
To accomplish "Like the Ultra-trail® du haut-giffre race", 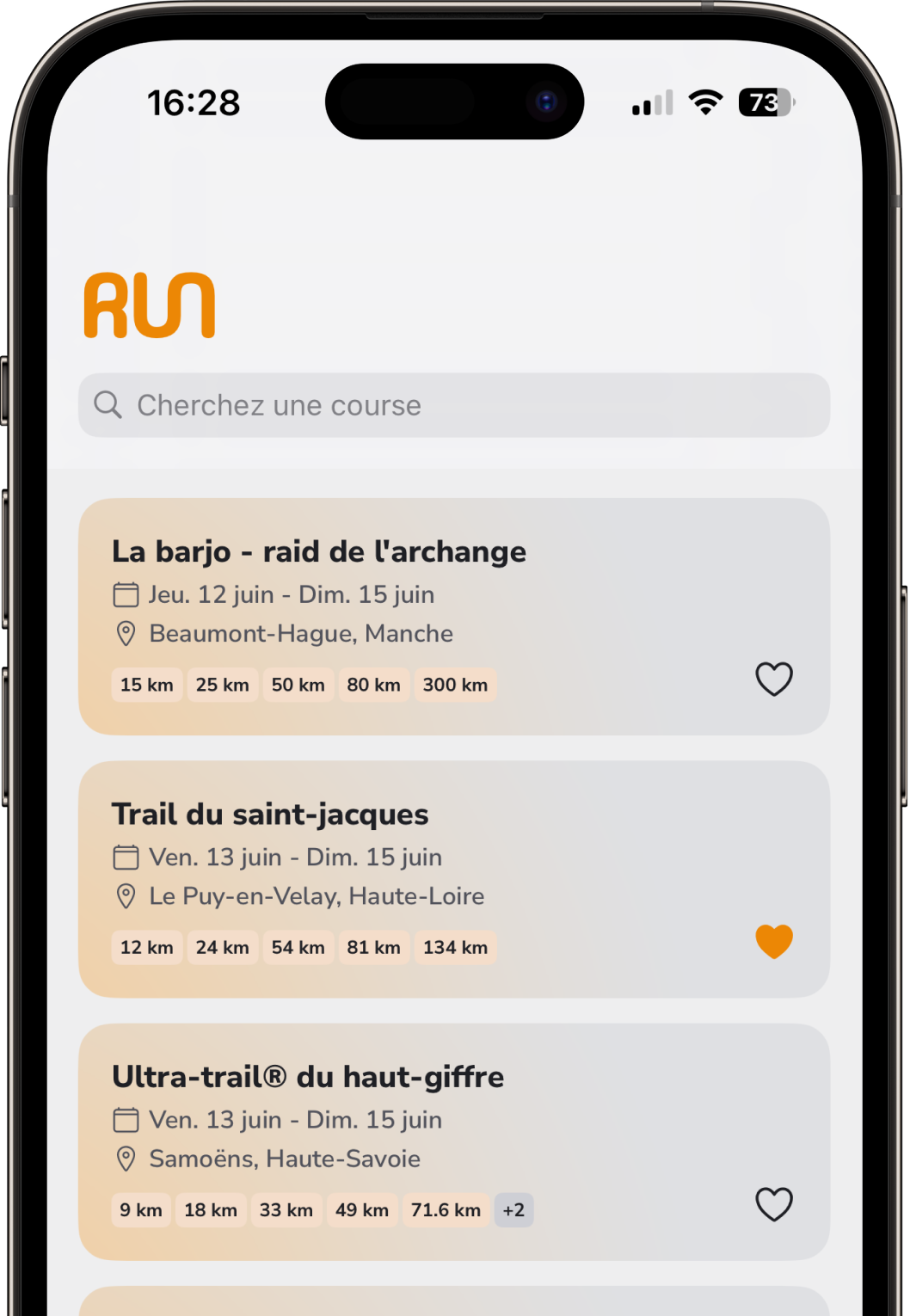I will (x=773, y=1204).
